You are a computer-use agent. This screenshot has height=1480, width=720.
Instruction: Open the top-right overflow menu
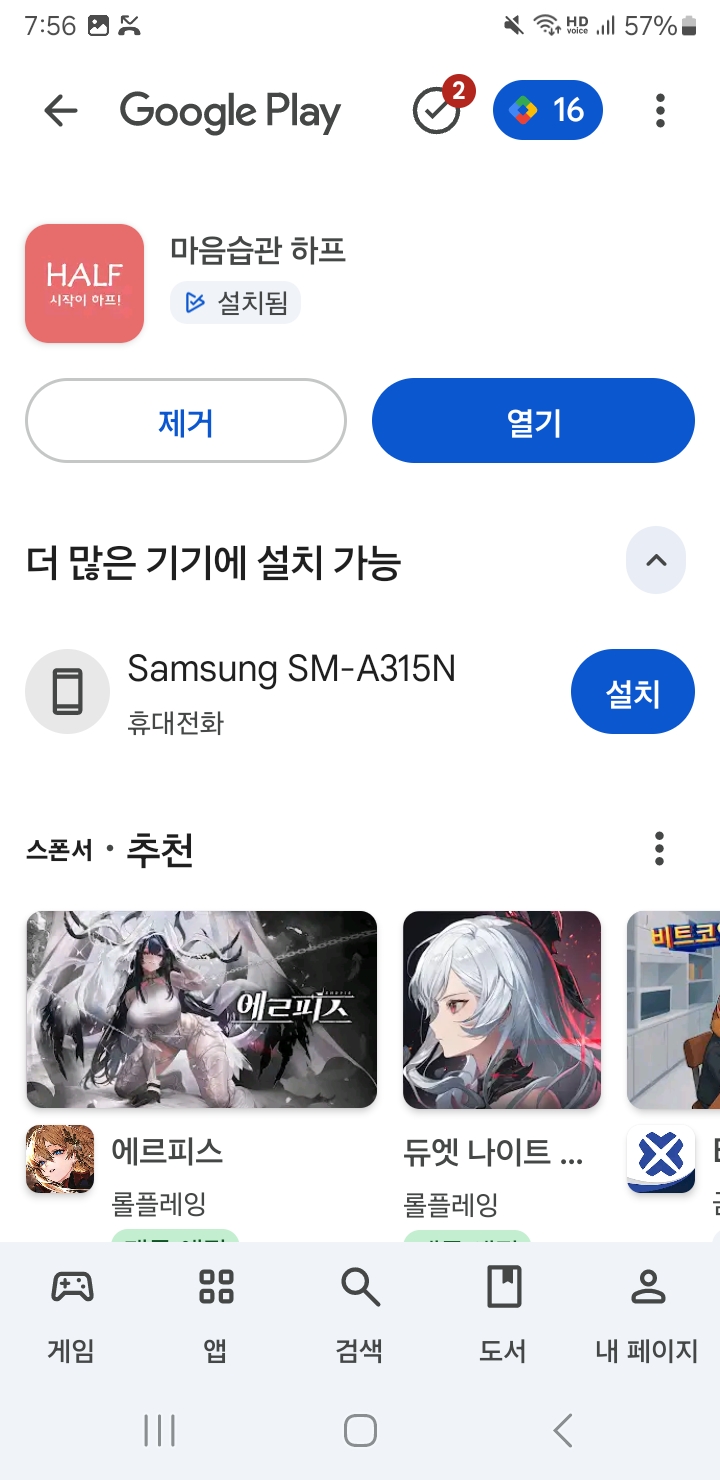[660, 110]
